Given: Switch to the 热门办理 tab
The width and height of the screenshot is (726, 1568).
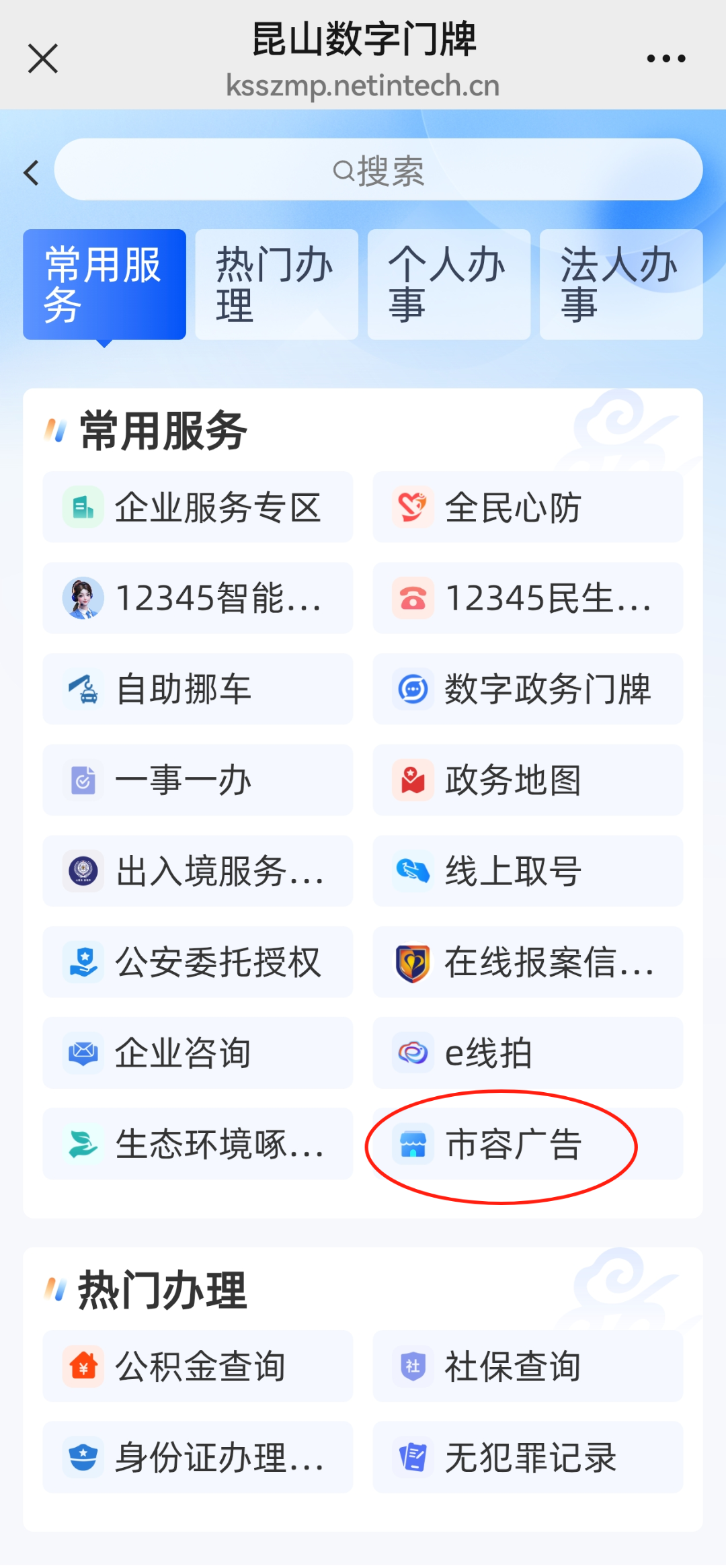Looking at the screenshot, I should tap(276, 284).
